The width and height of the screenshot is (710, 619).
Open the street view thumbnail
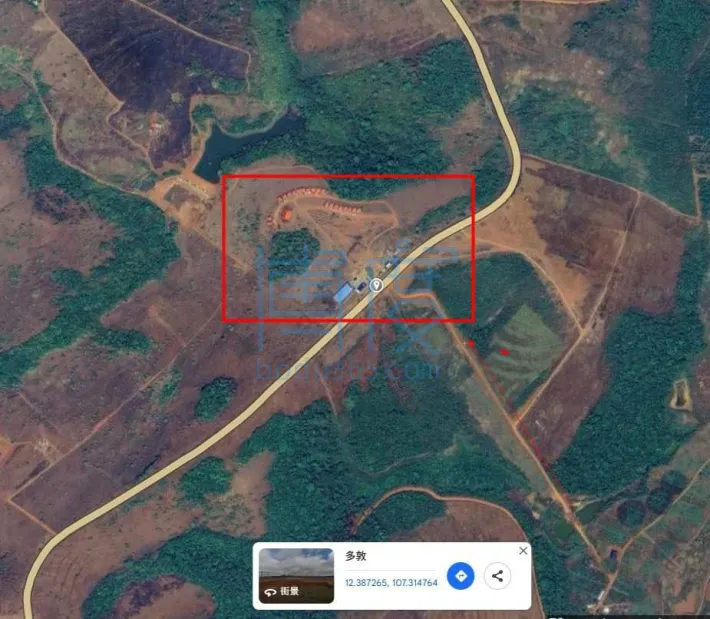[297, 575]
